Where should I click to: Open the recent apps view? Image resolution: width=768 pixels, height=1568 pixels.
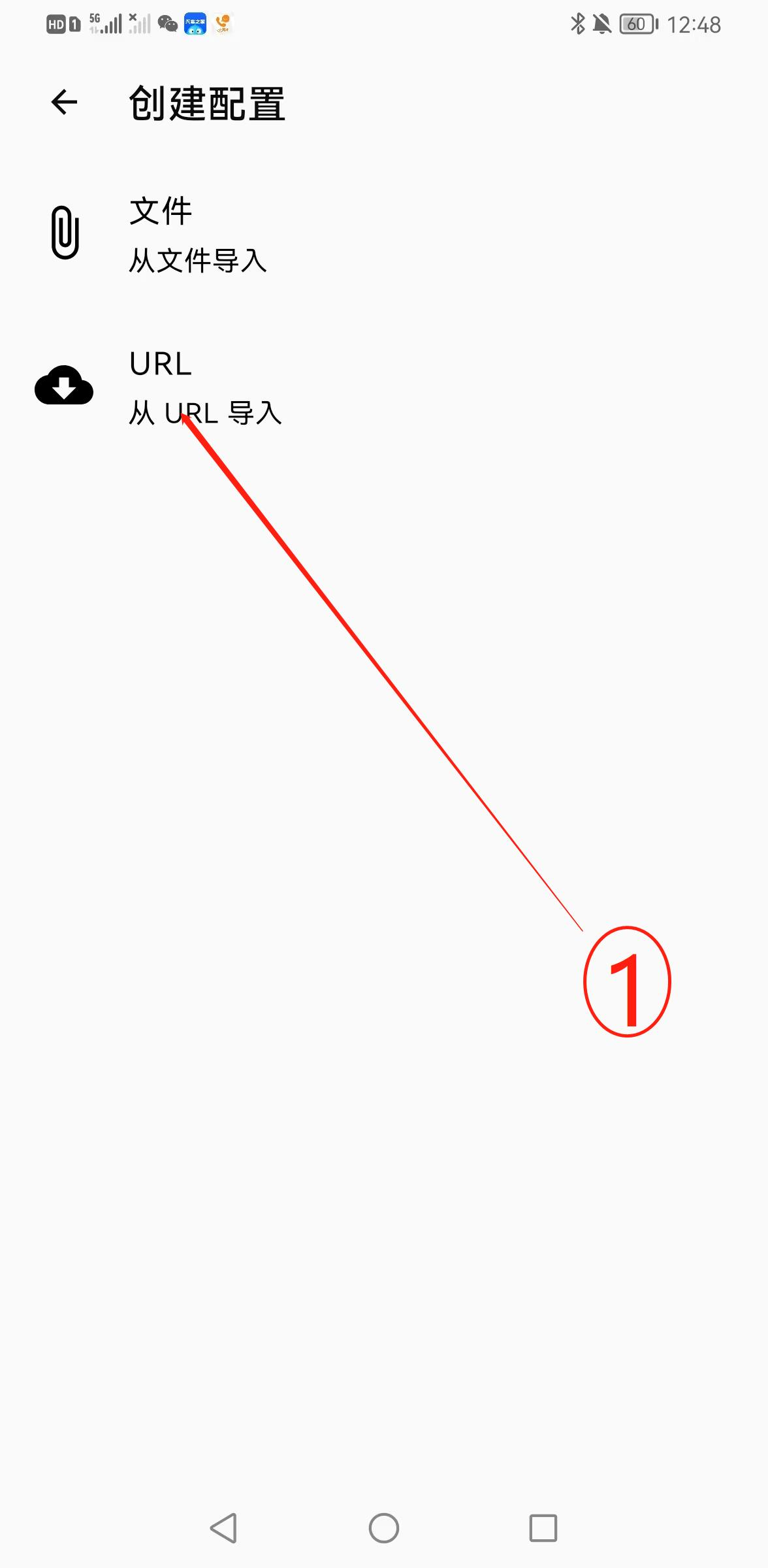[x=543, y=1528]
